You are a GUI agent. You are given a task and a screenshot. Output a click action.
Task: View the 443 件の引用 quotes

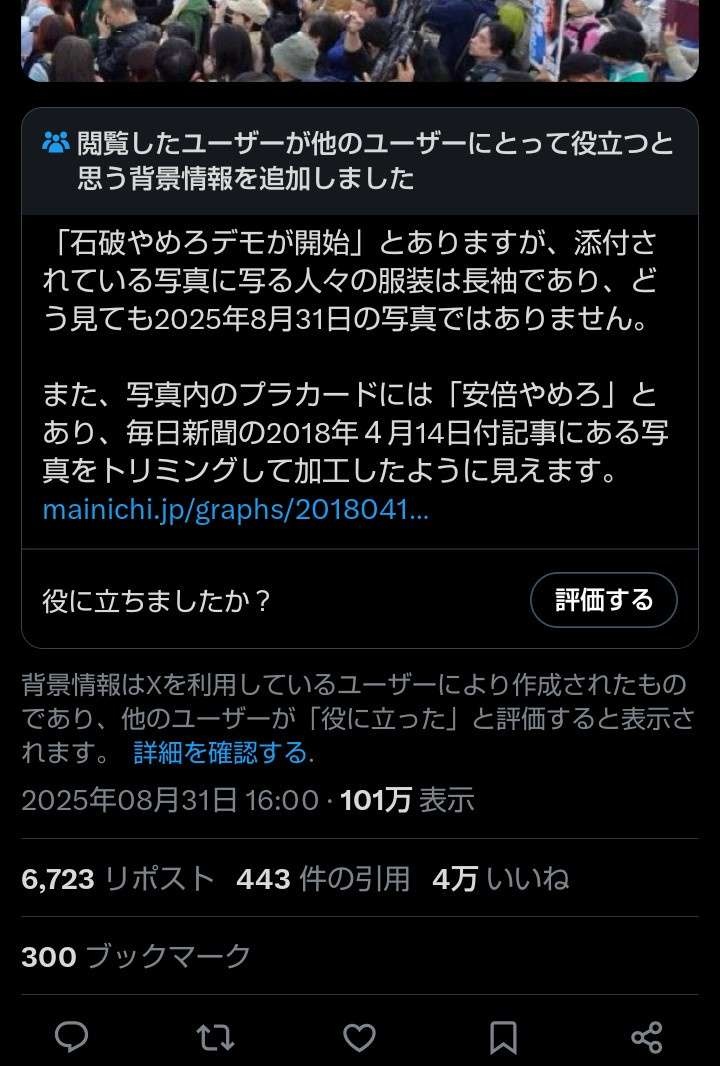coord(323,879)
